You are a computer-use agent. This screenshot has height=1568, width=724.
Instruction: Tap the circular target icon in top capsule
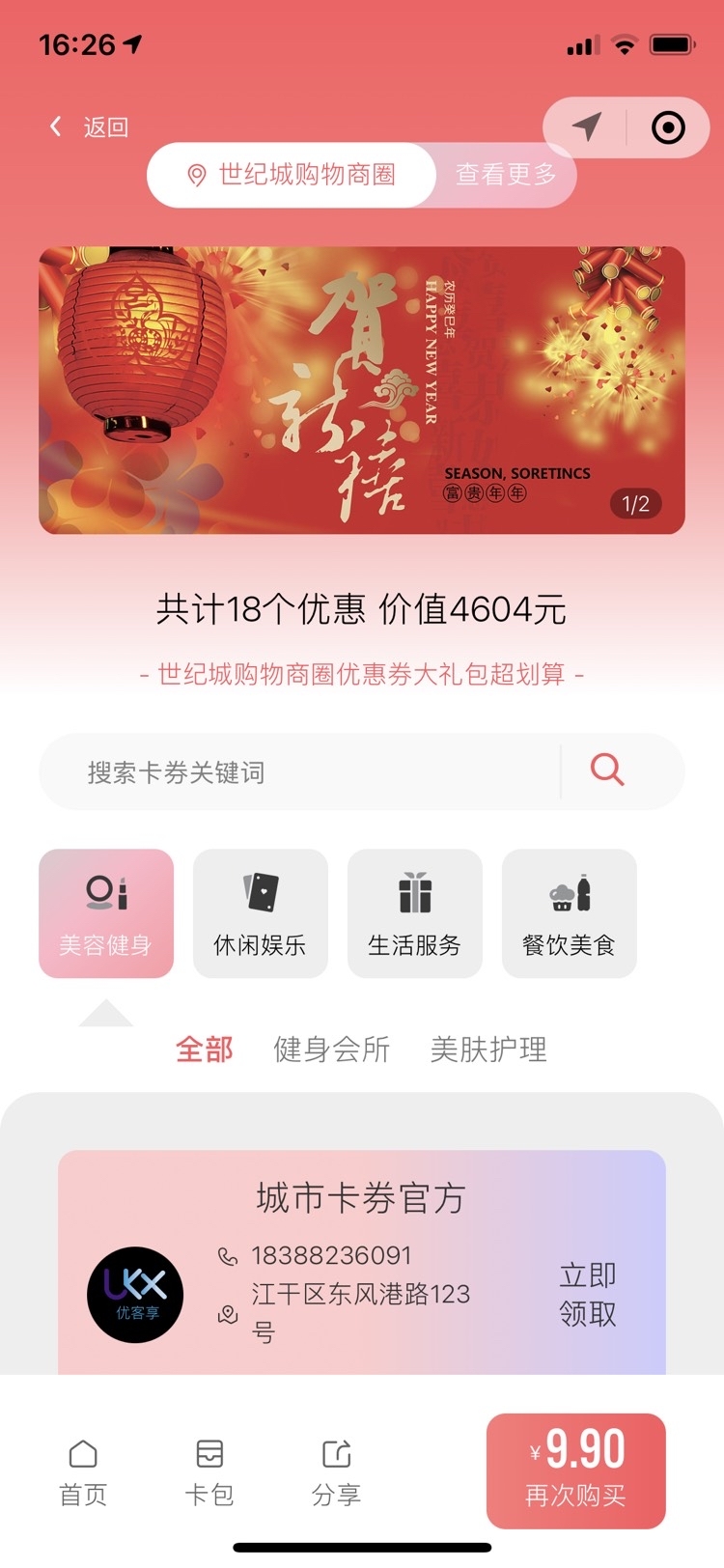(x=668, y=127)
